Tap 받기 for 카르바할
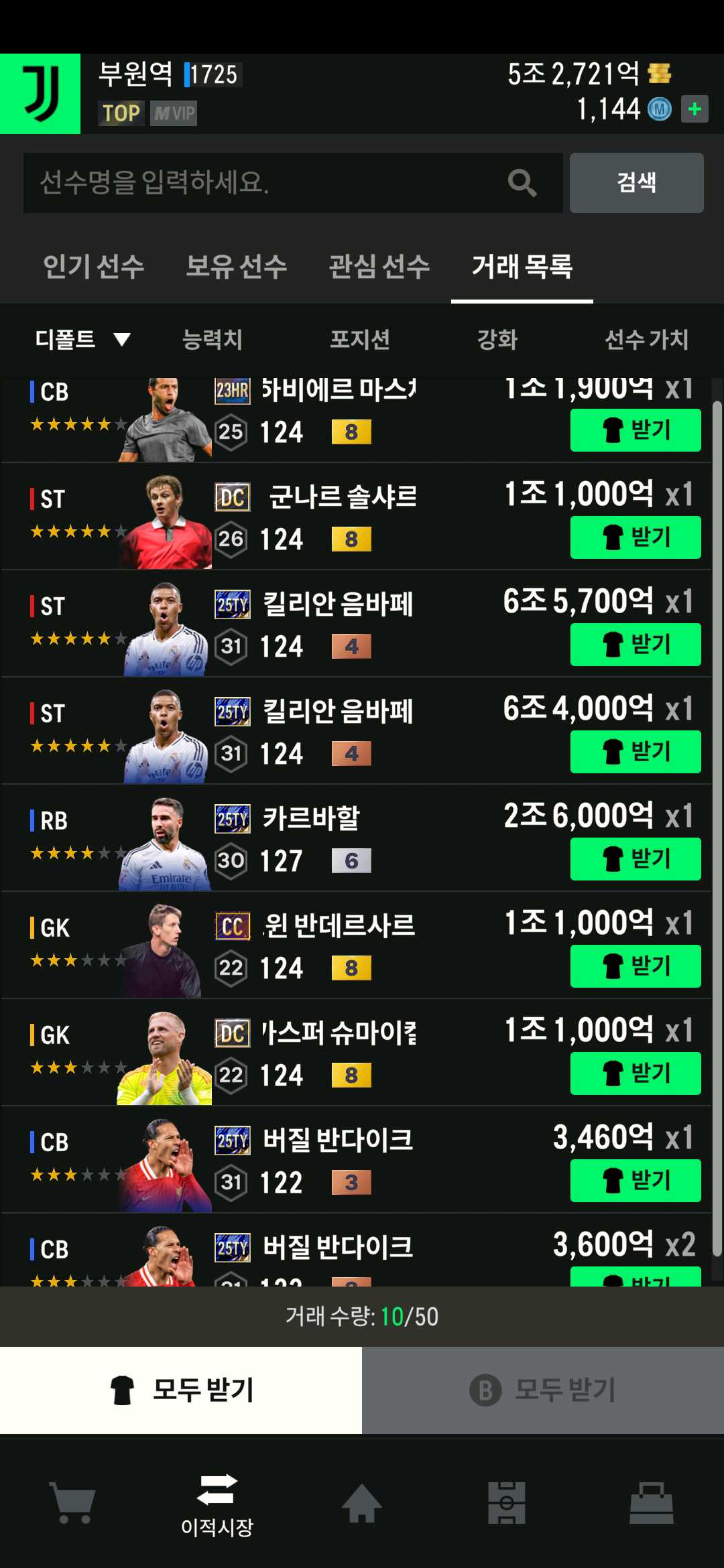 (636, 859)
